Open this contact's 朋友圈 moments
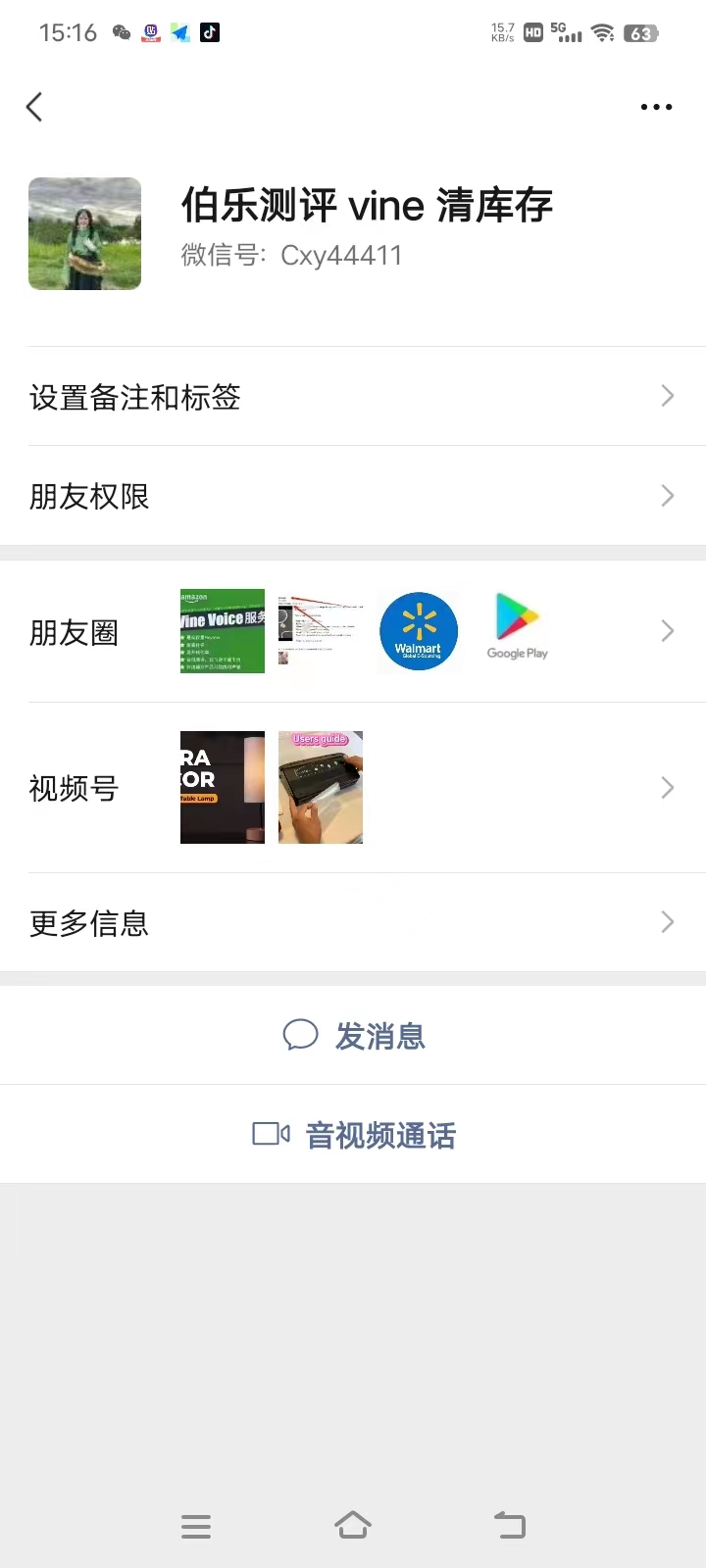Viewport: 706px width, 1568px height. (353, 631)
